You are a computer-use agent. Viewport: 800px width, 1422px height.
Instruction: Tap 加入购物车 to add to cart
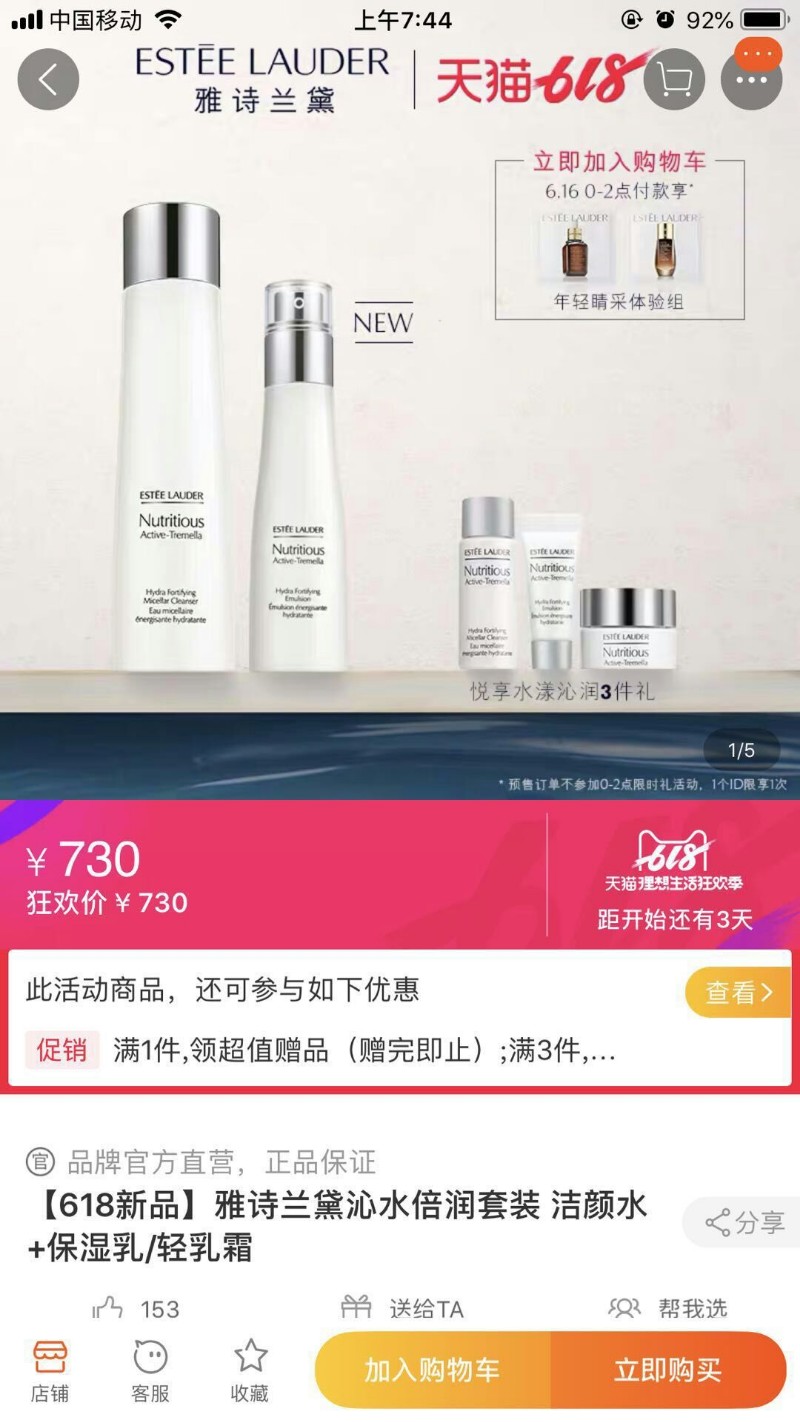(432, 1370)
